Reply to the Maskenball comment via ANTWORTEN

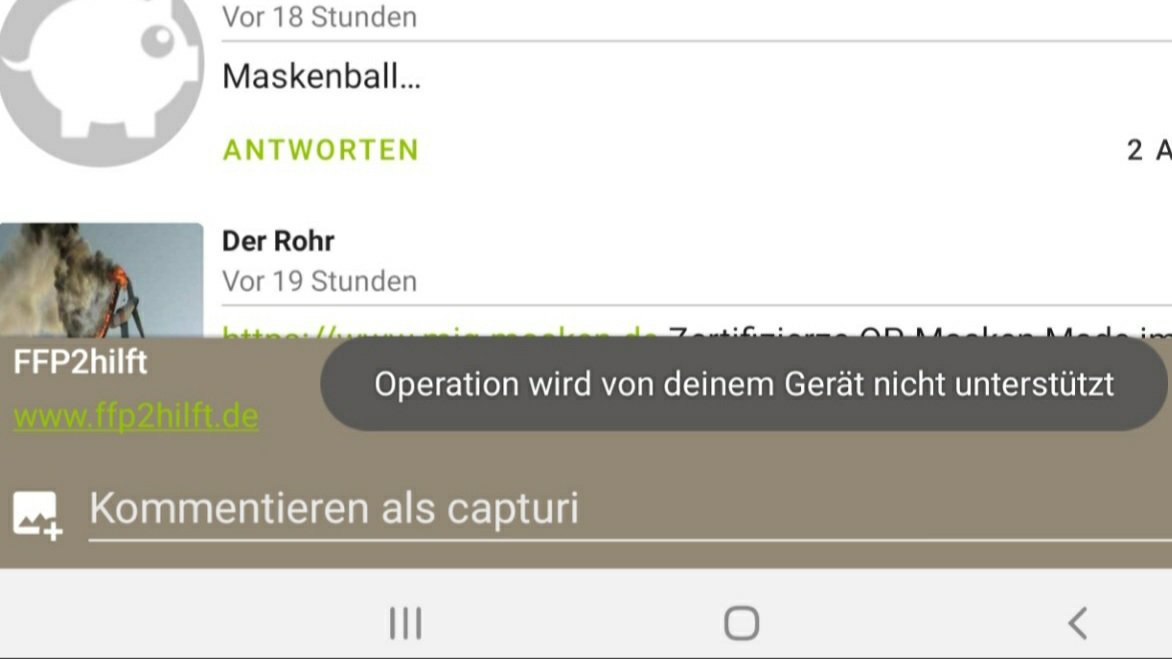[x=320, y=150]
